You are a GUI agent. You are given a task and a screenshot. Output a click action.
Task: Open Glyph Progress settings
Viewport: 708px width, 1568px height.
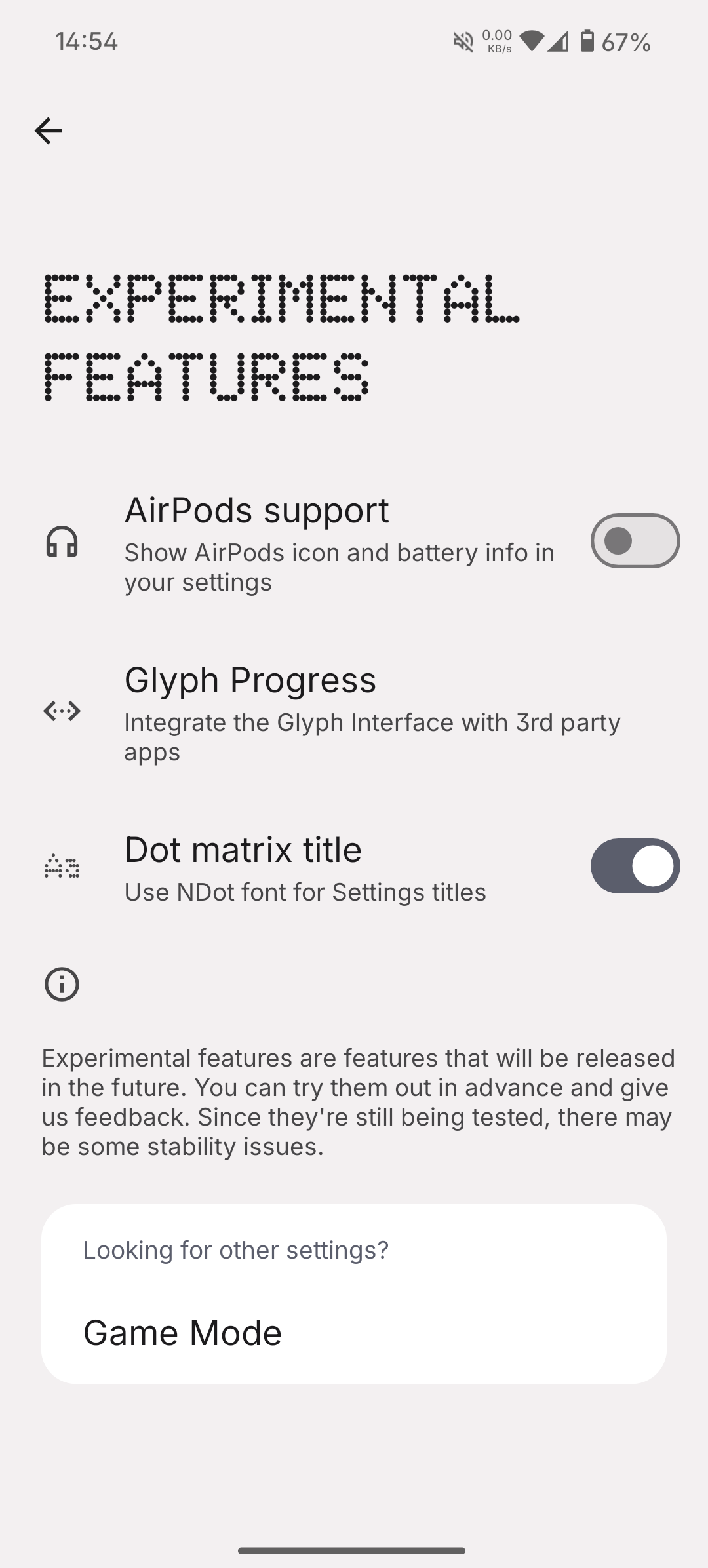tap(354, 712)
